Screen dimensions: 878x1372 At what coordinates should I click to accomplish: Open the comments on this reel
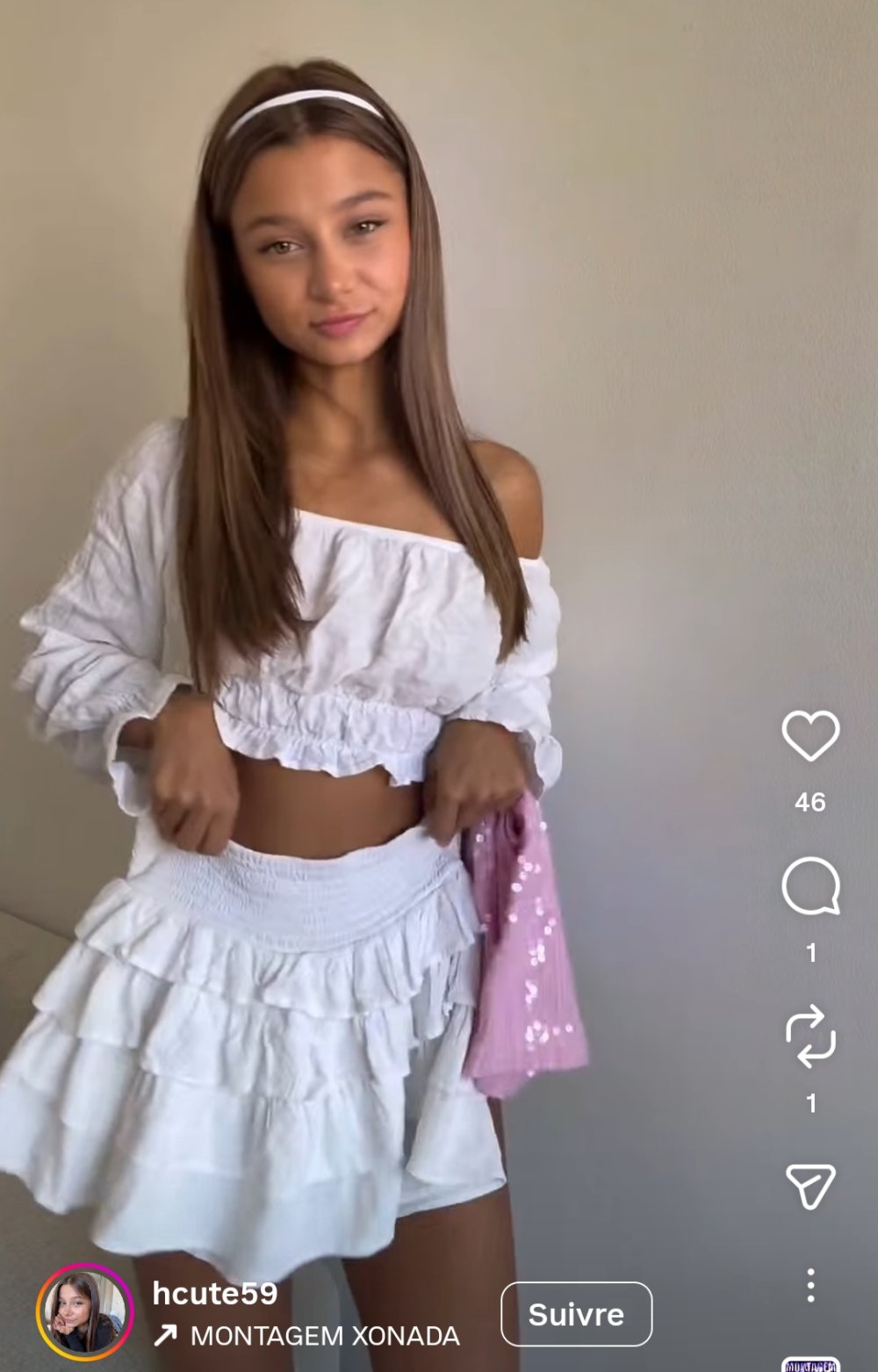(810, 887)
